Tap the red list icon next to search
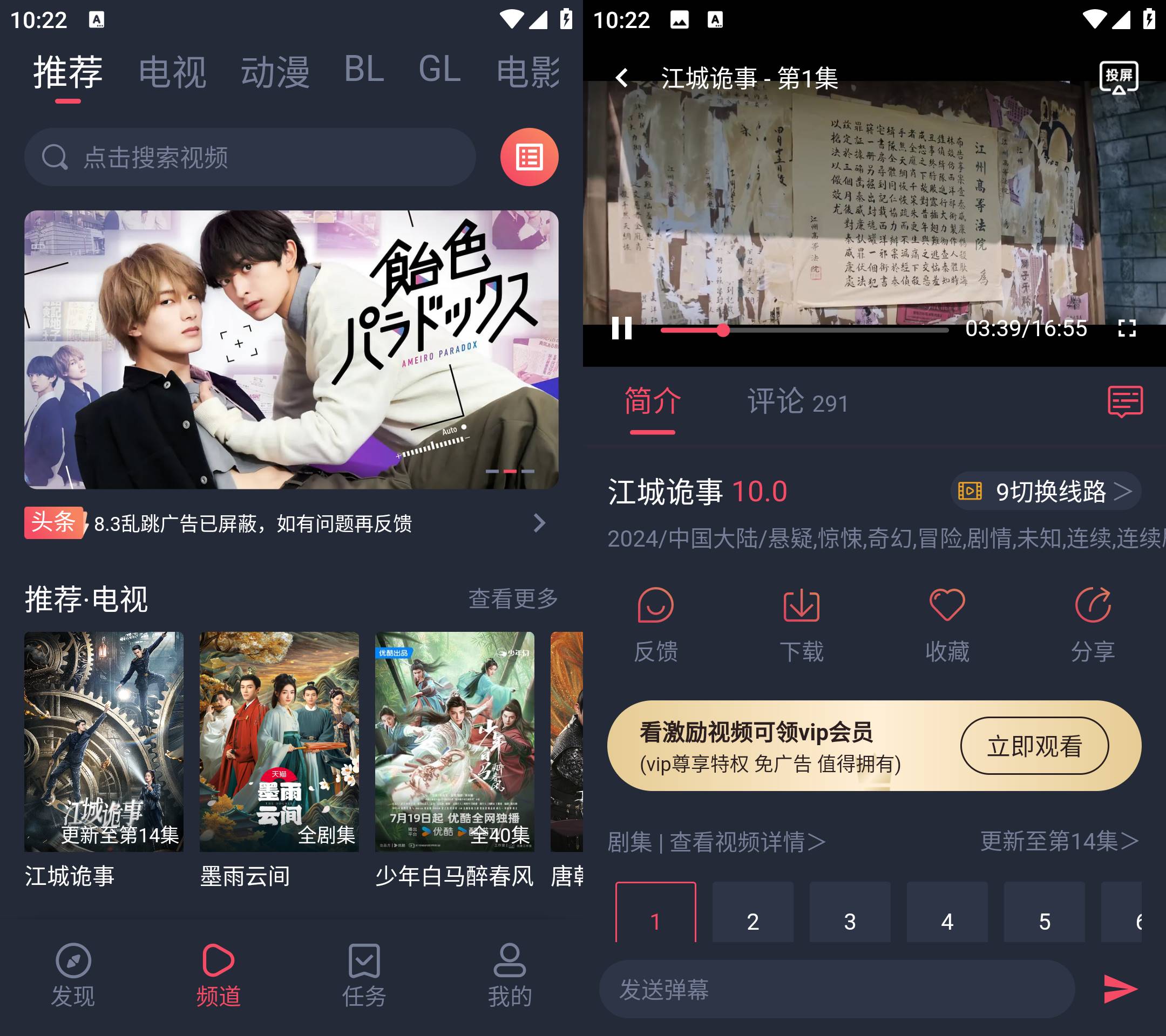The height and width of the screenshot is (1036, 1166). 529,157
